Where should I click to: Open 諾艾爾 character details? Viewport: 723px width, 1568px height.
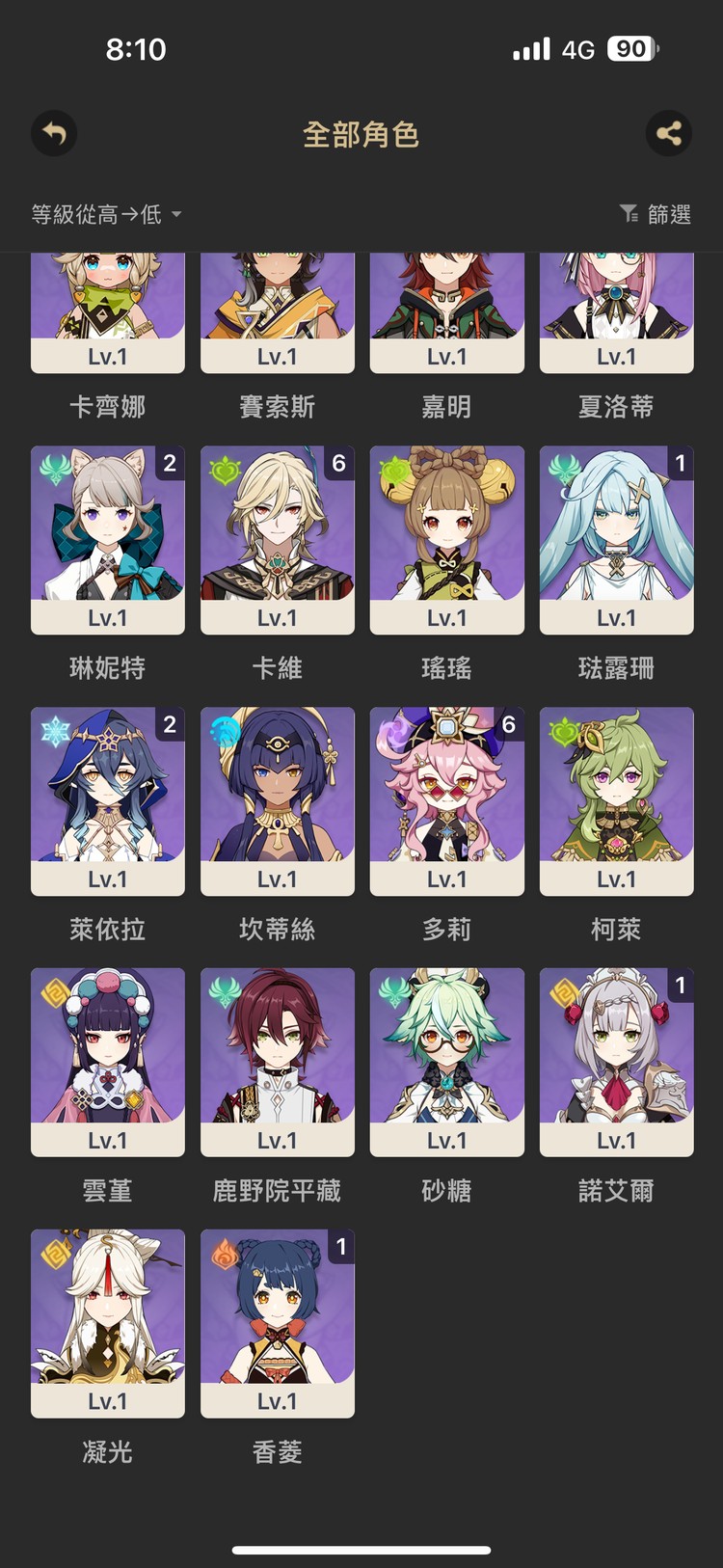(617, 1062)
